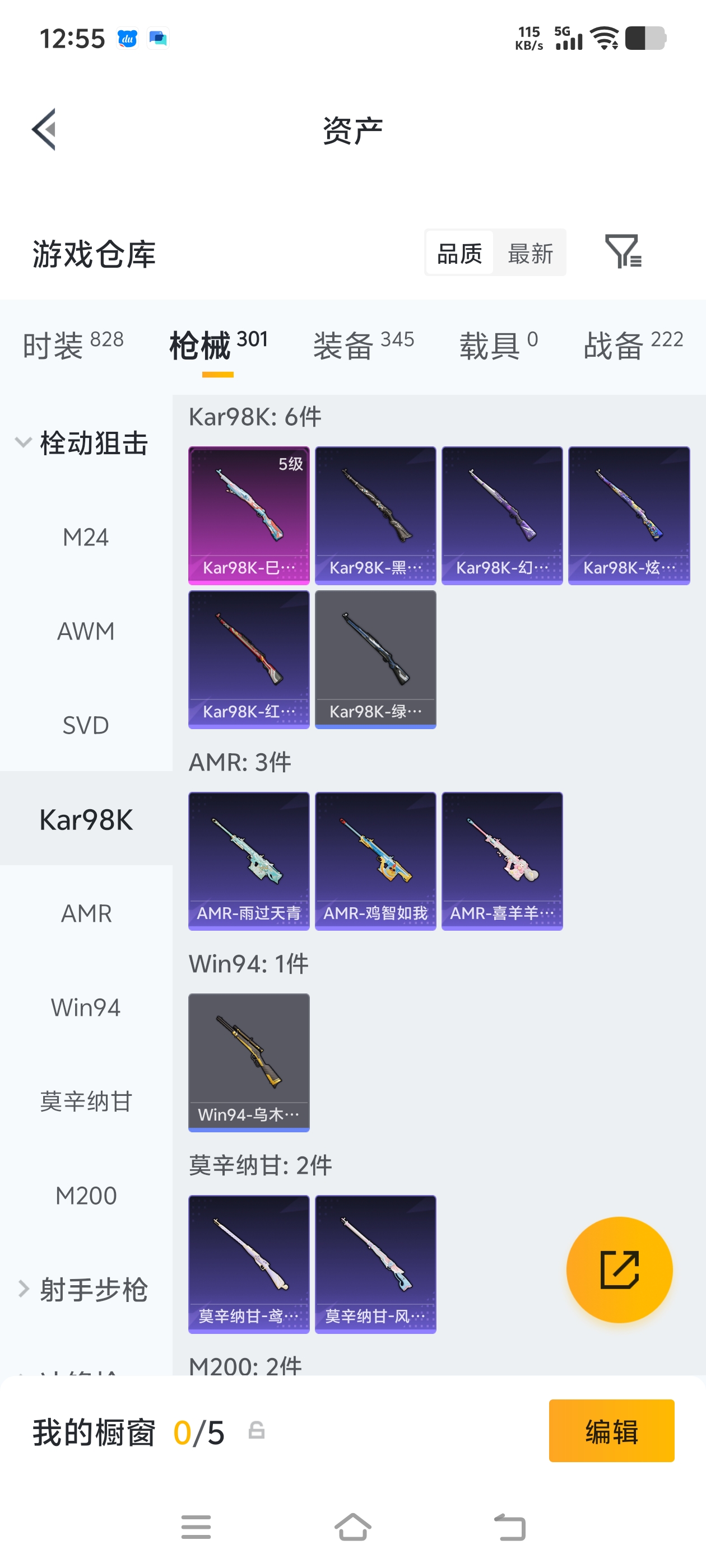Image resolution: width=706 pixels, height=1568 pixels.
Task: Select M24 in the side list
Action: (x=86, y=538)
